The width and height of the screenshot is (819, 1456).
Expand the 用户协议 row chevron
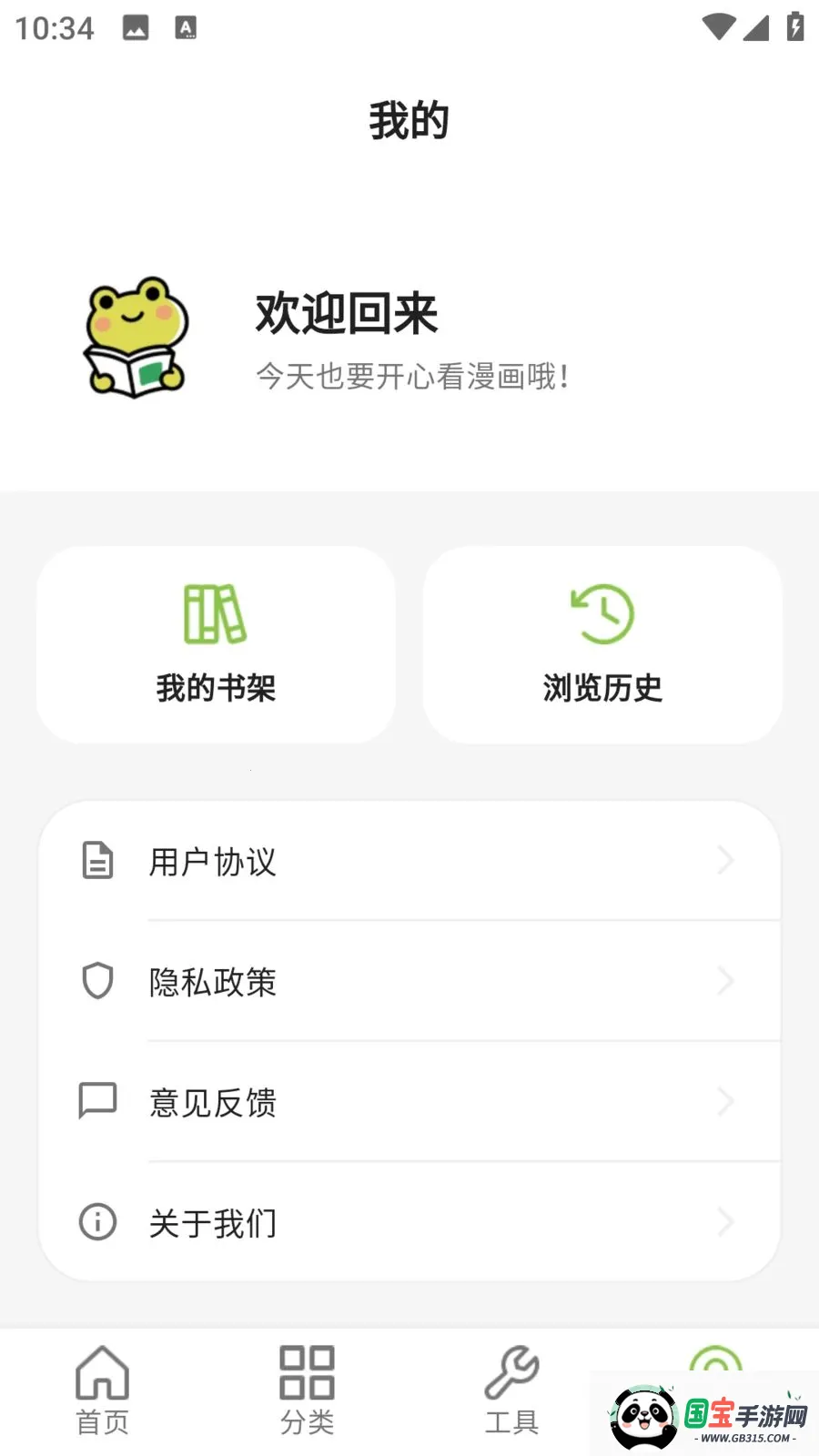[725, 860]
